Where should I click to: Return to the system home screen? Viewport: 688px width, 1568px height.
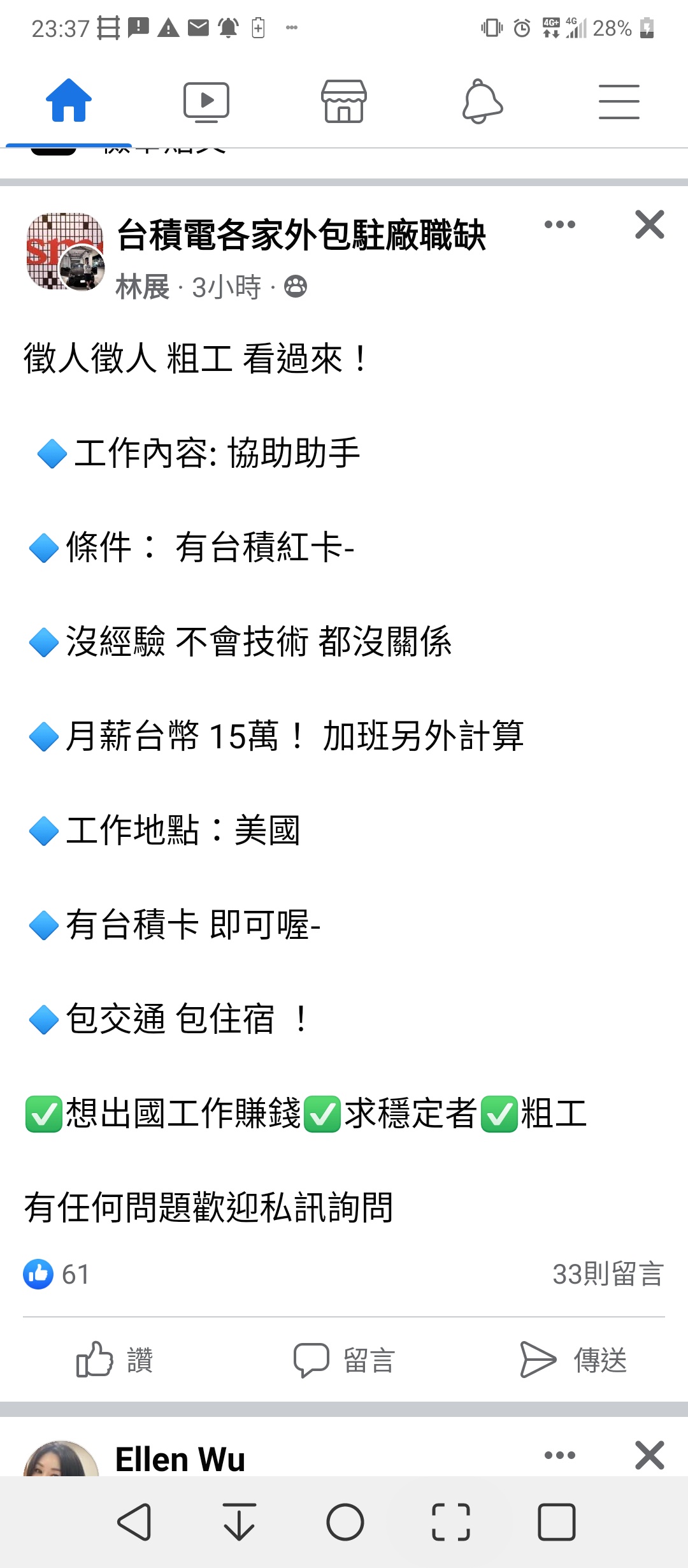coord(345,1522)
